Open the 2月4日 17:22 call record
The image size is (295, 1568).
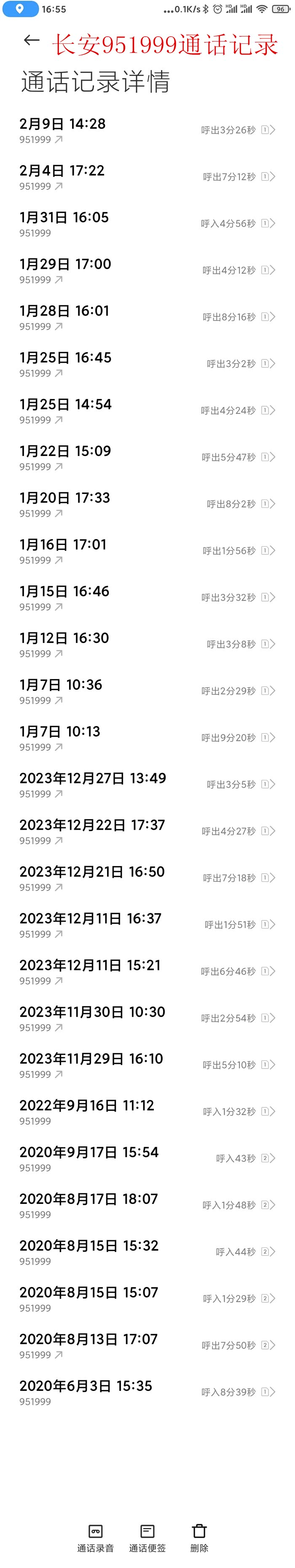pos(147,177)
